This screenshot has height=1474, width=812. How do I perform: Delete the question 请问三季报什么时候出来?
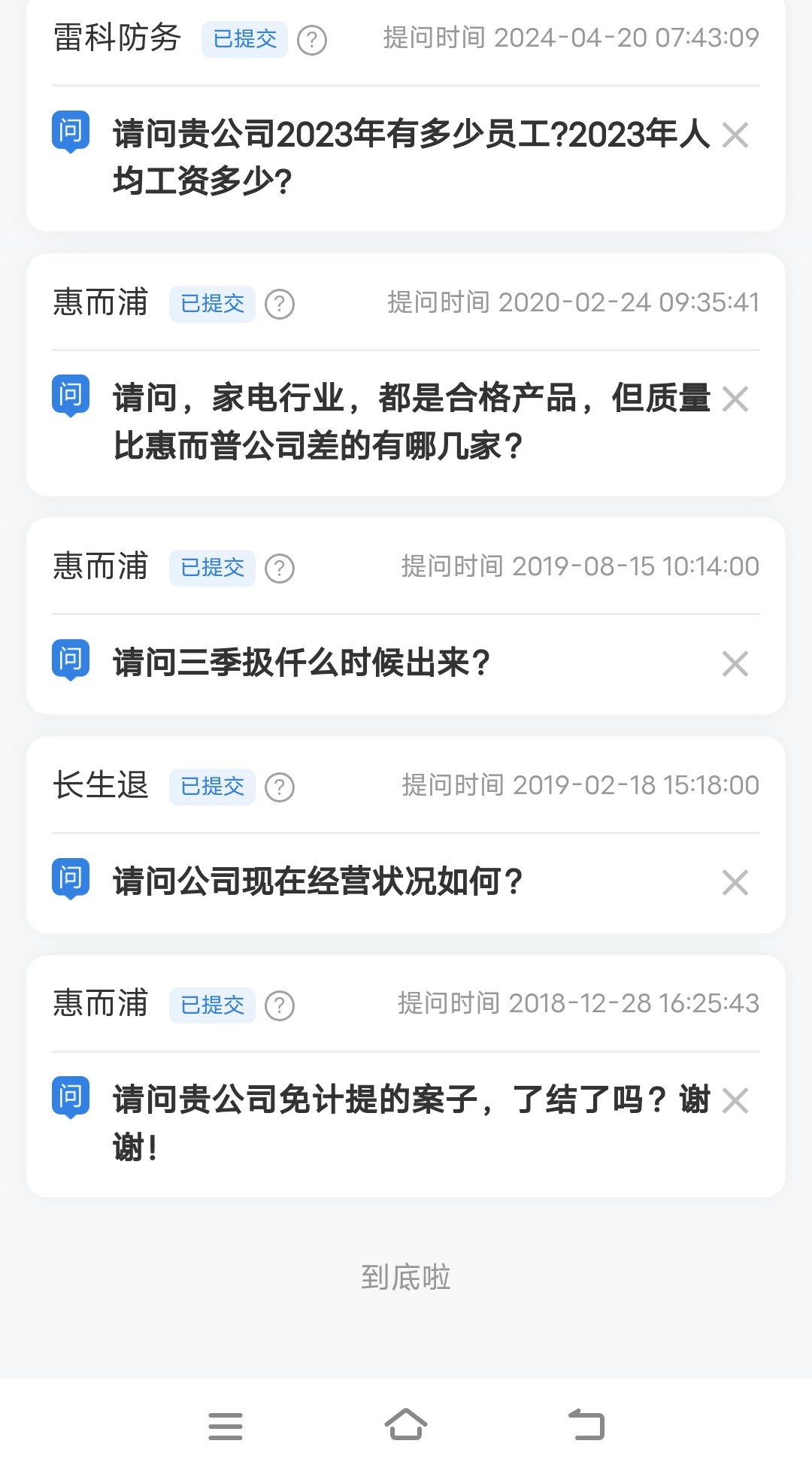pos(735,664)
